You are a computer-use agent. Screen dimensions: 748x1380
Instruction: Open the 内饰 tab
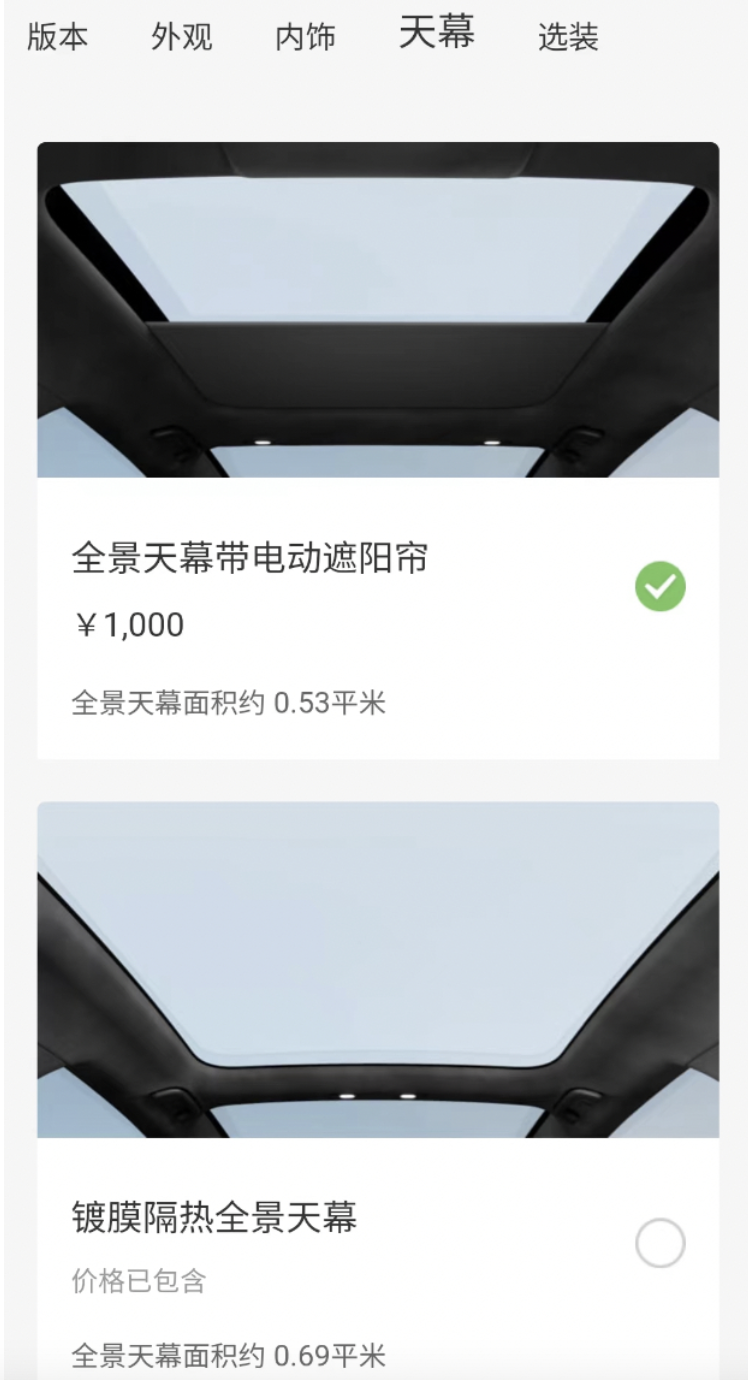305,38
